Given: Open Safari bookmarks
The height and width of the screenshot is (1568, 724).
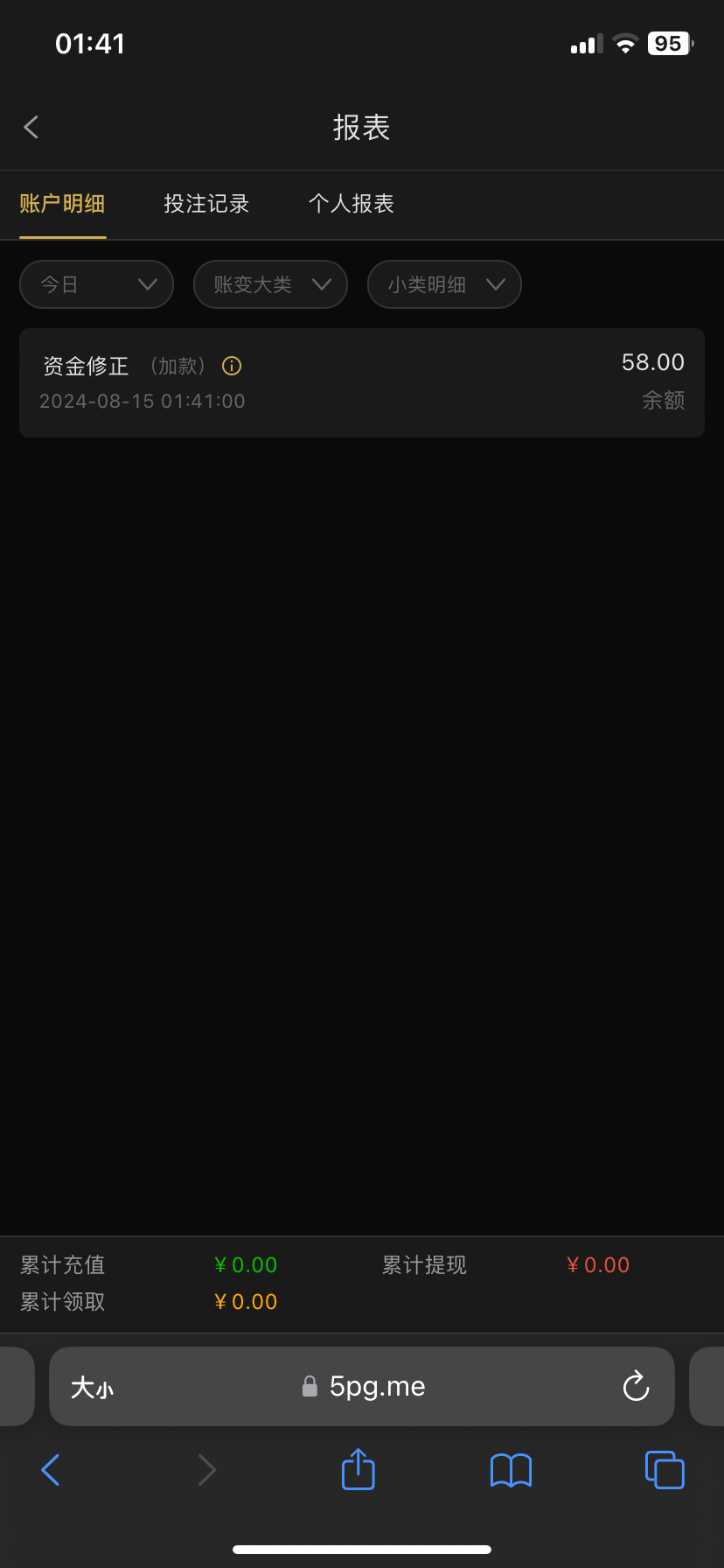Looking at the screenshot, I should coord(511,1470).
